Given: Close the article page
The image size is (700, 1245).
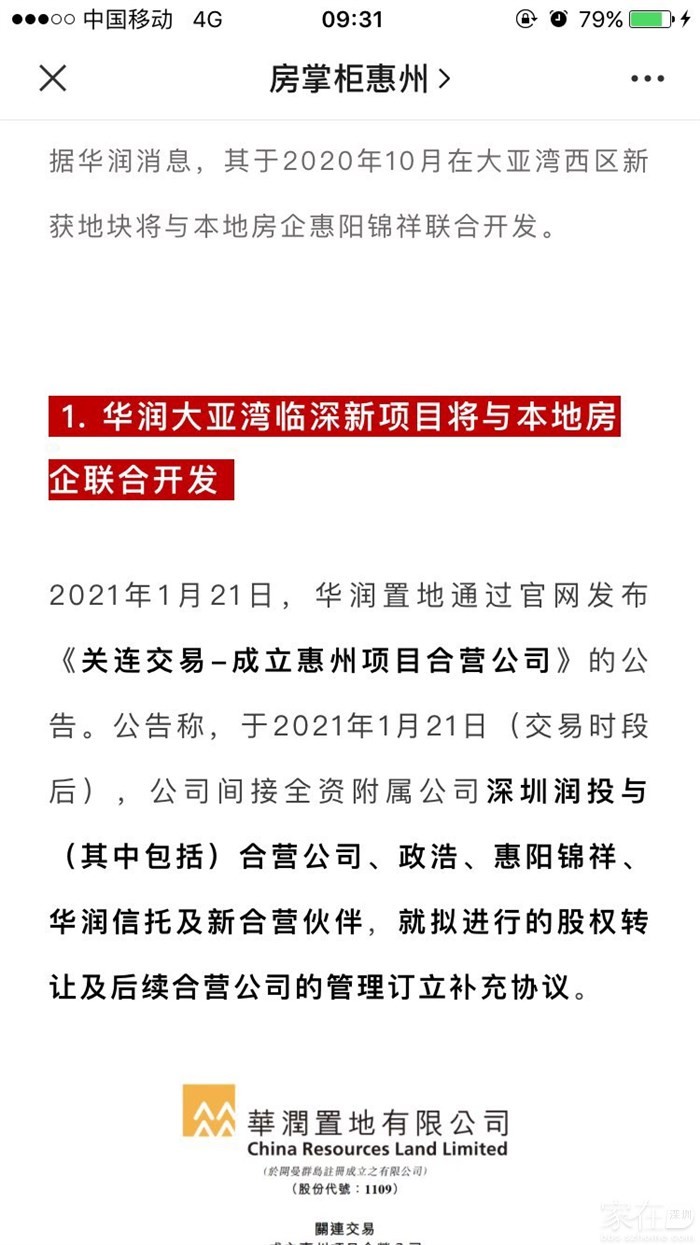Looking at the screenshot, I should click(53, 78).
